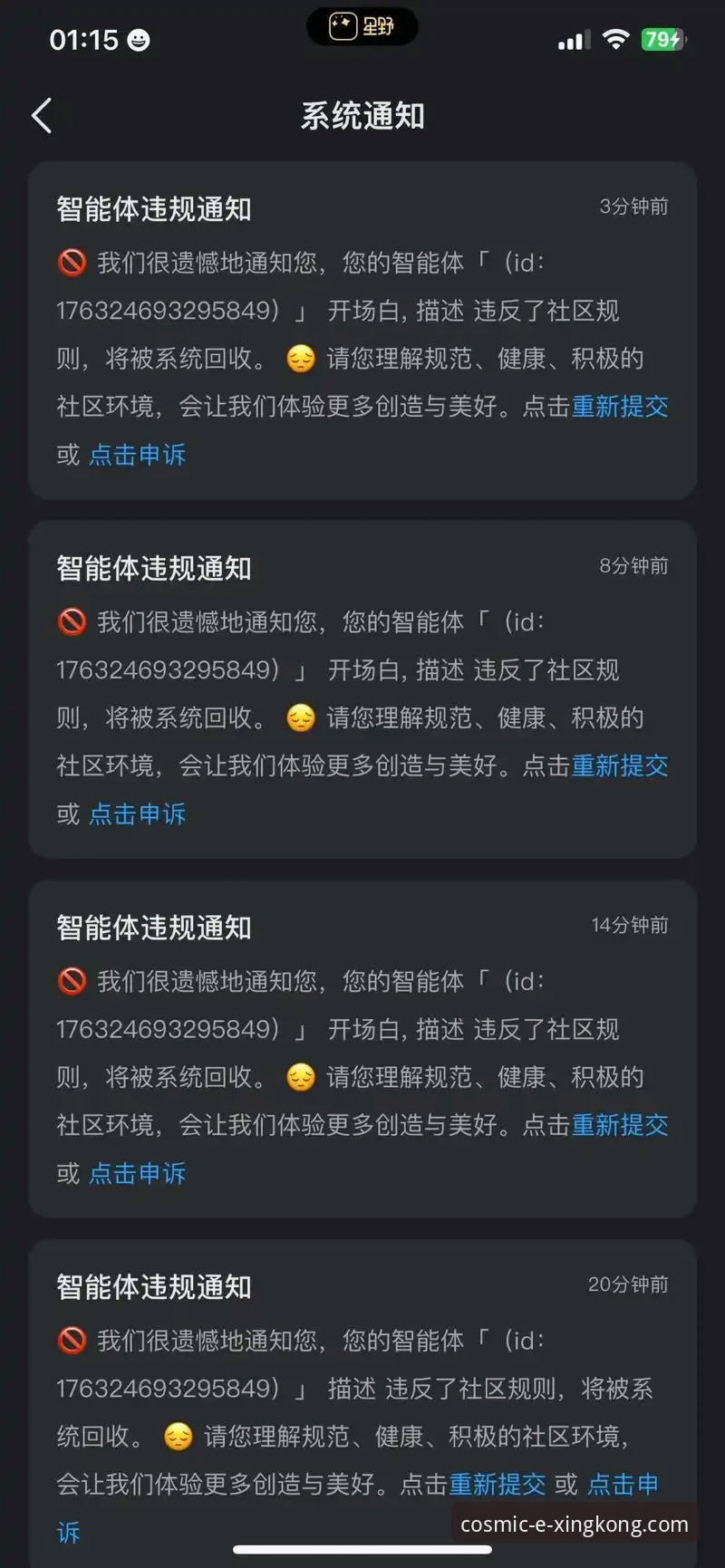
Task: Click the smiley emoji next to the clock
Action: tap(136, 40)
